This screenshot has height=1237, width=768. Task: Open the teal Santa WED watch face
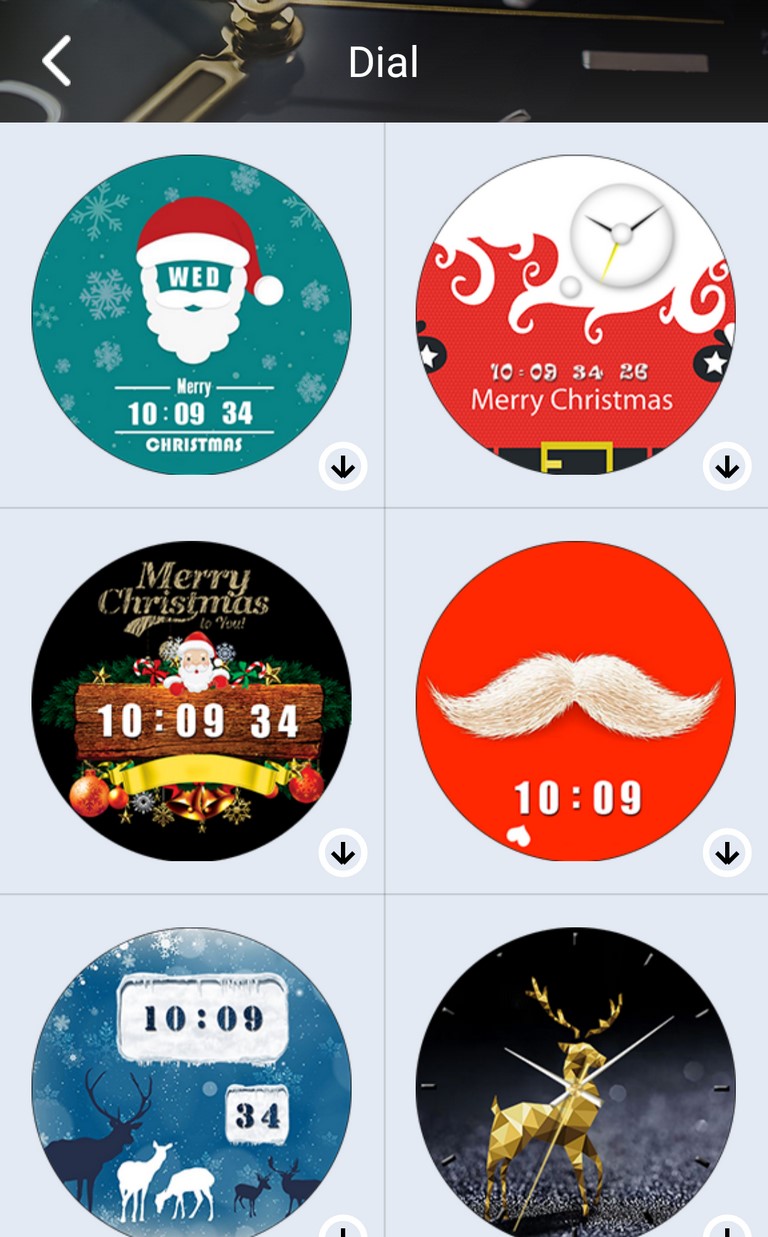(x=192, y=315)
